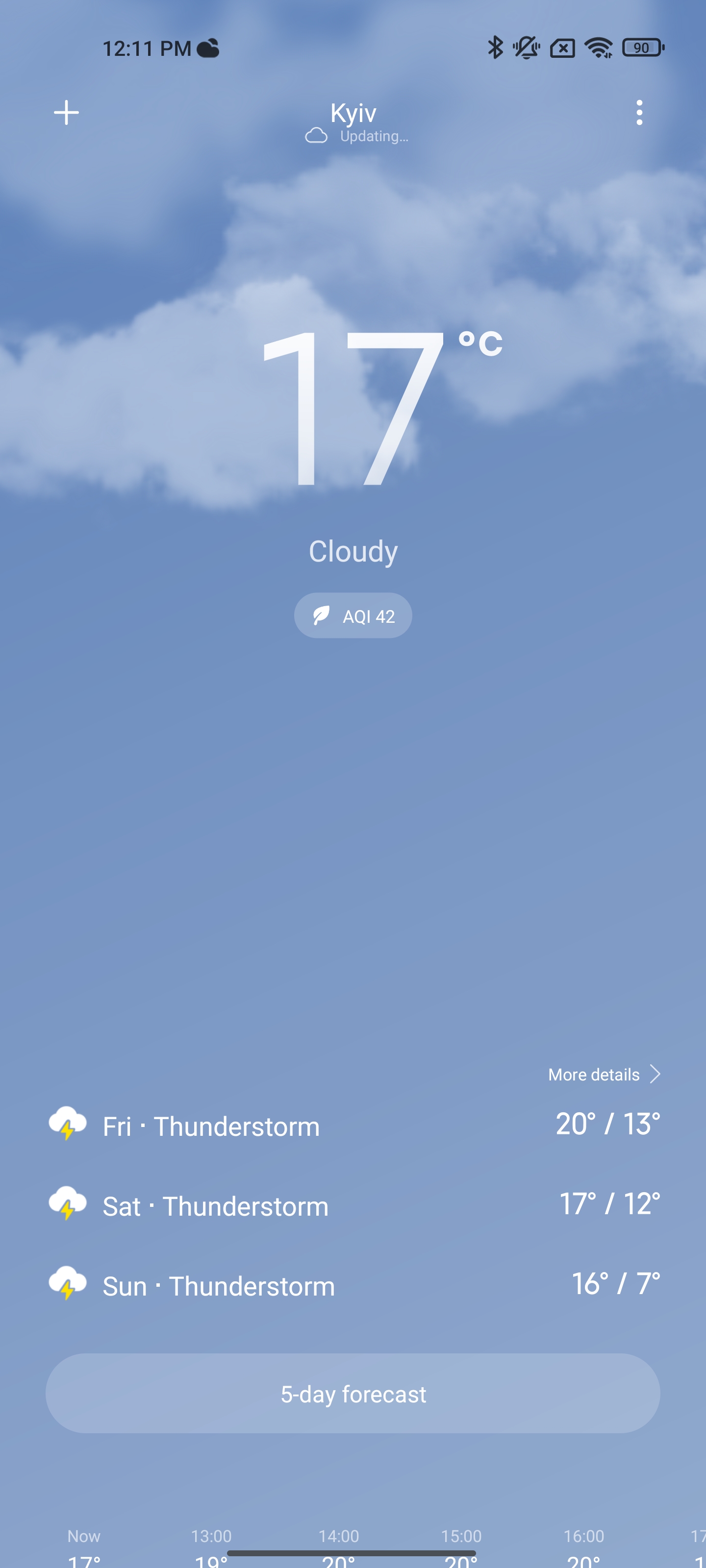Open Sunday's Thunderstorm forecast row
Image resolution: width=706 pixels, height=1568 pixels.
coord(353,1285)
